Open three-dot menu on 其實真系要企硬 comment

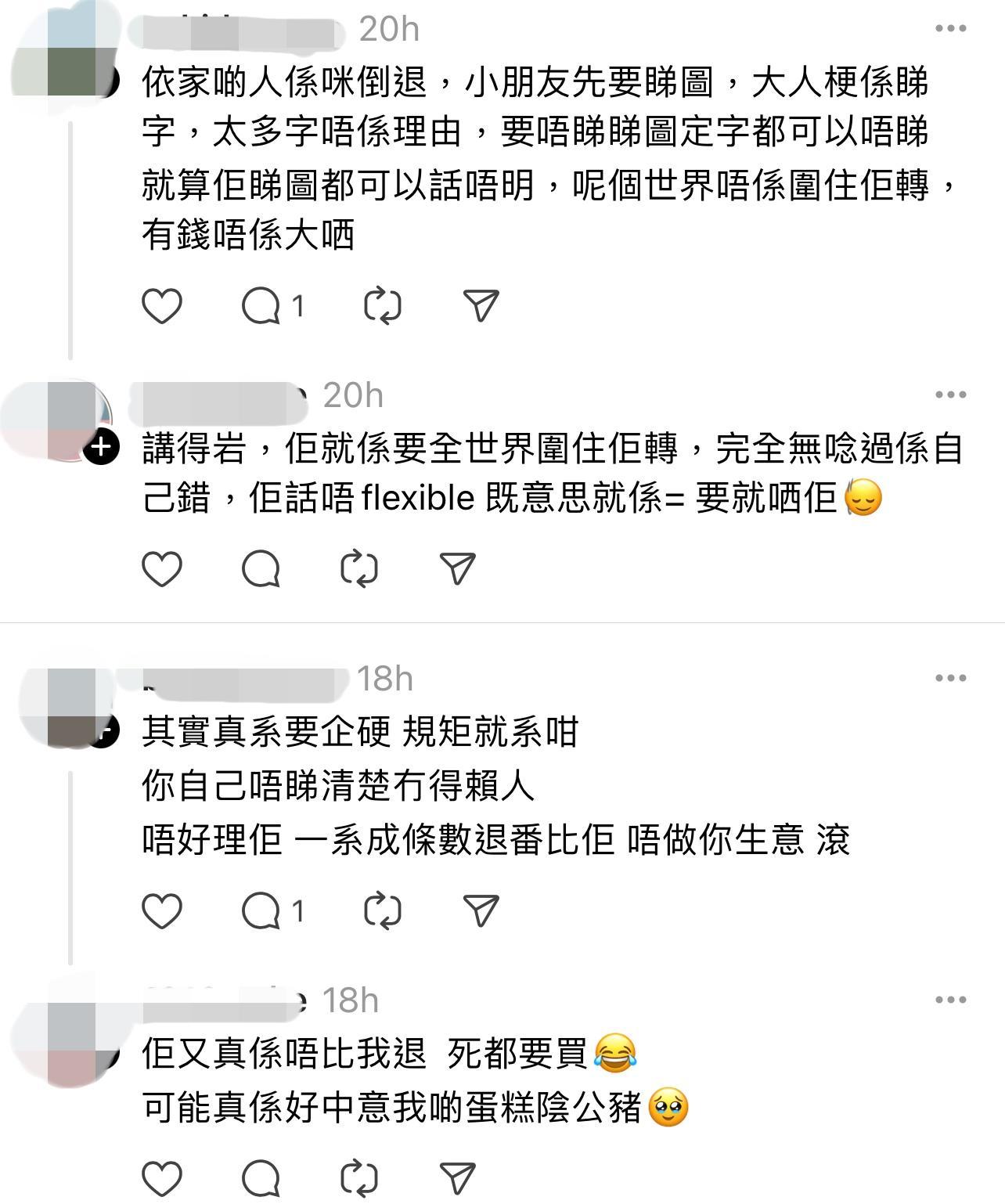pos(950,678)
